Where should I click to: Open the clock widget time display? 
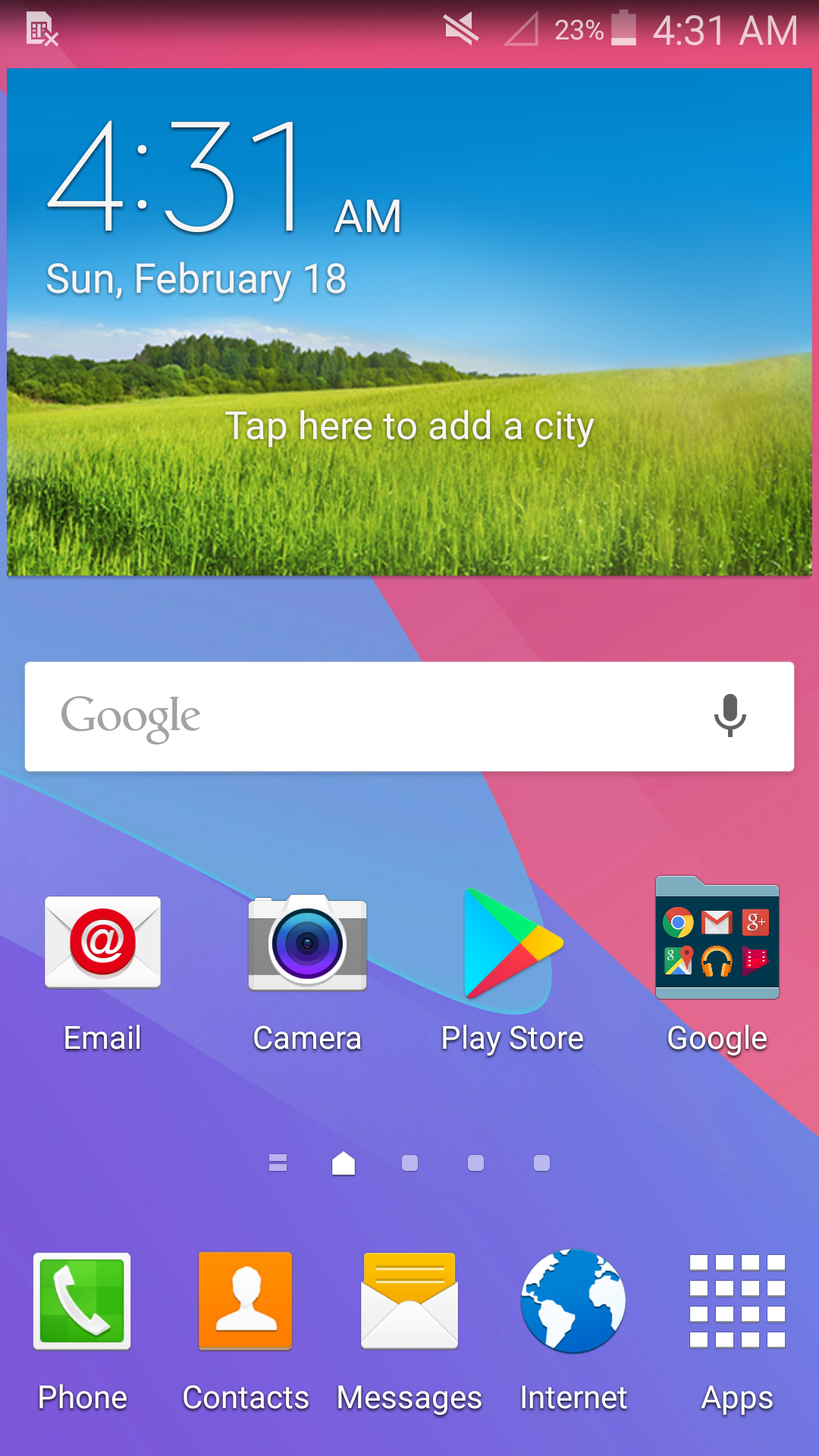[224, 178]
